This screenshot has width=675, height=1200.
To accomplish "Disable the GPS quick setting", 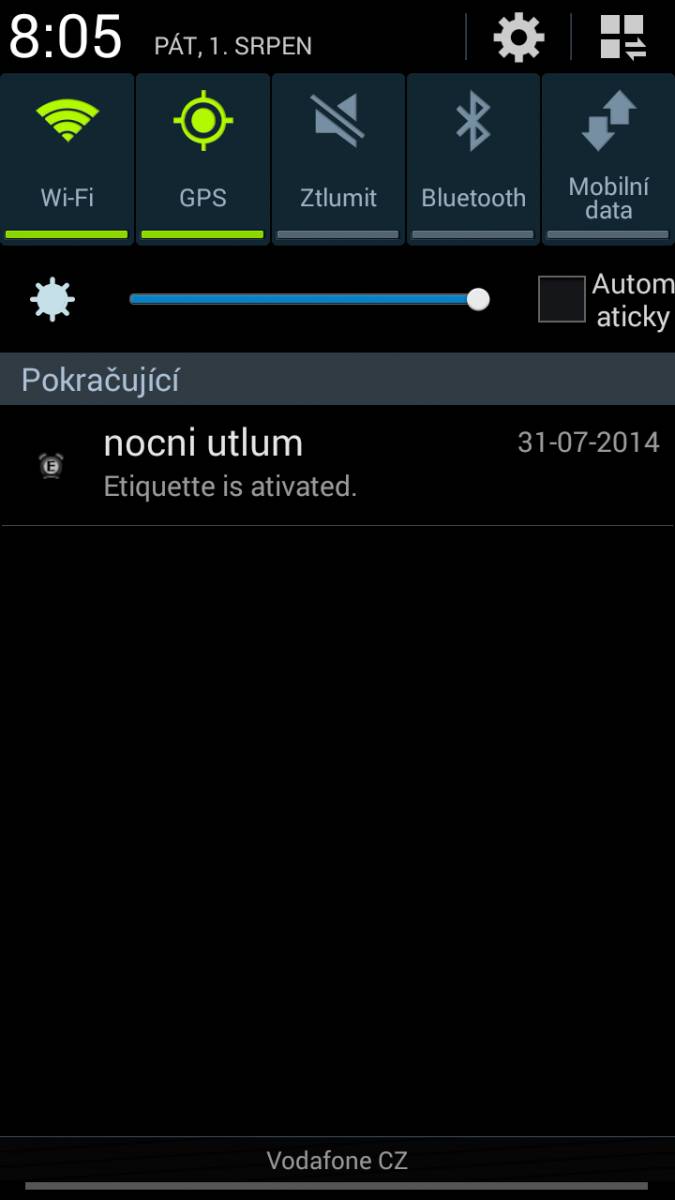I will tap(203, 158).
